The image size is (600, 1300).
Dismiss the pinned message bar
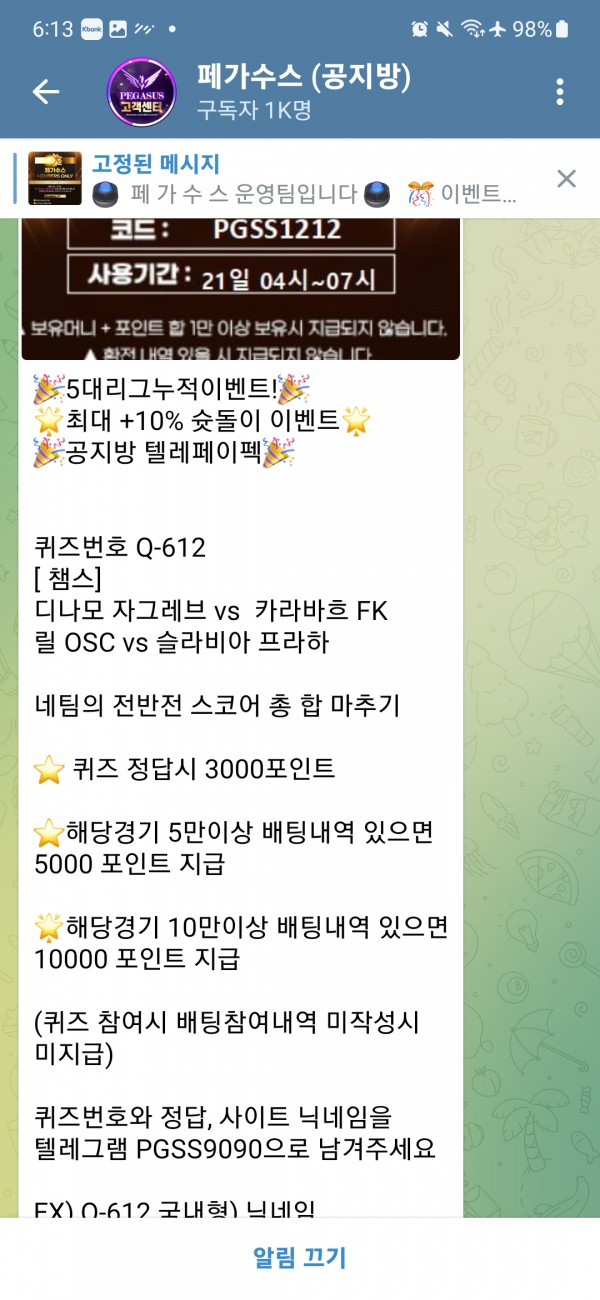tap(566, 179)
